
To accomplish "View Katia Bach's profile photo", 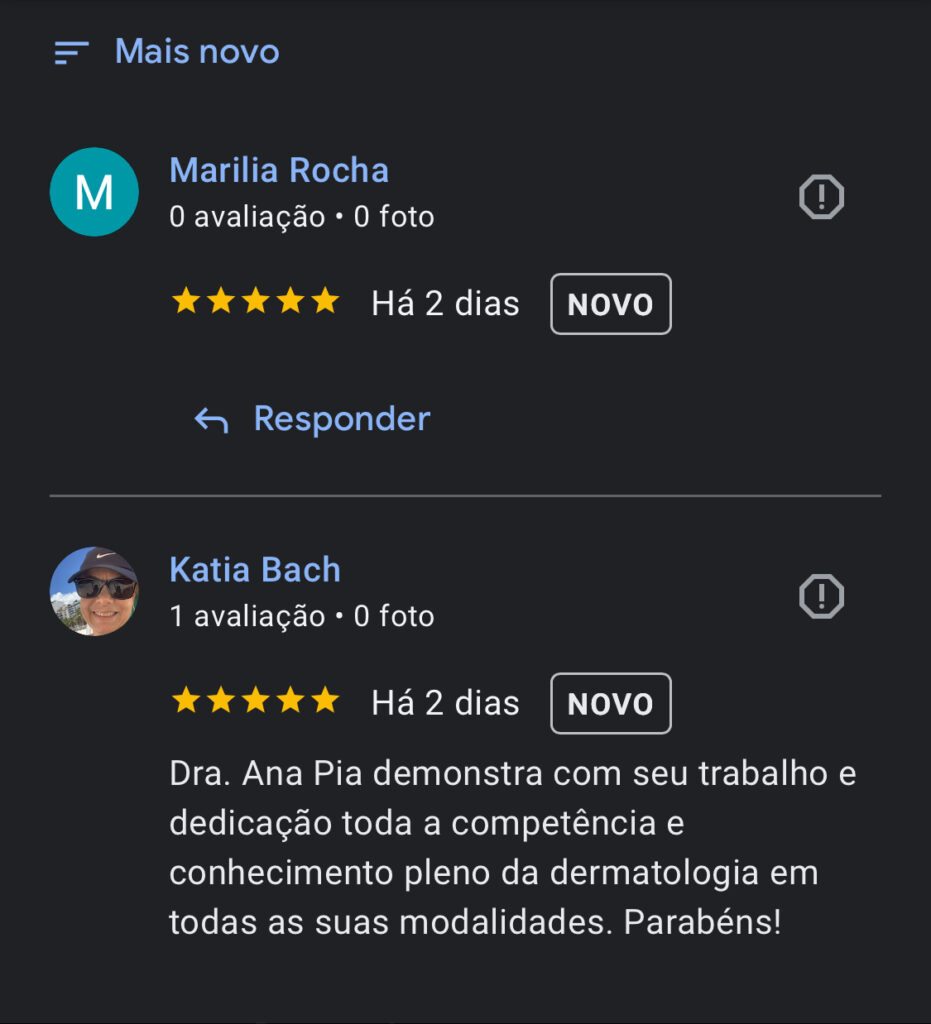I will point(94,591).
